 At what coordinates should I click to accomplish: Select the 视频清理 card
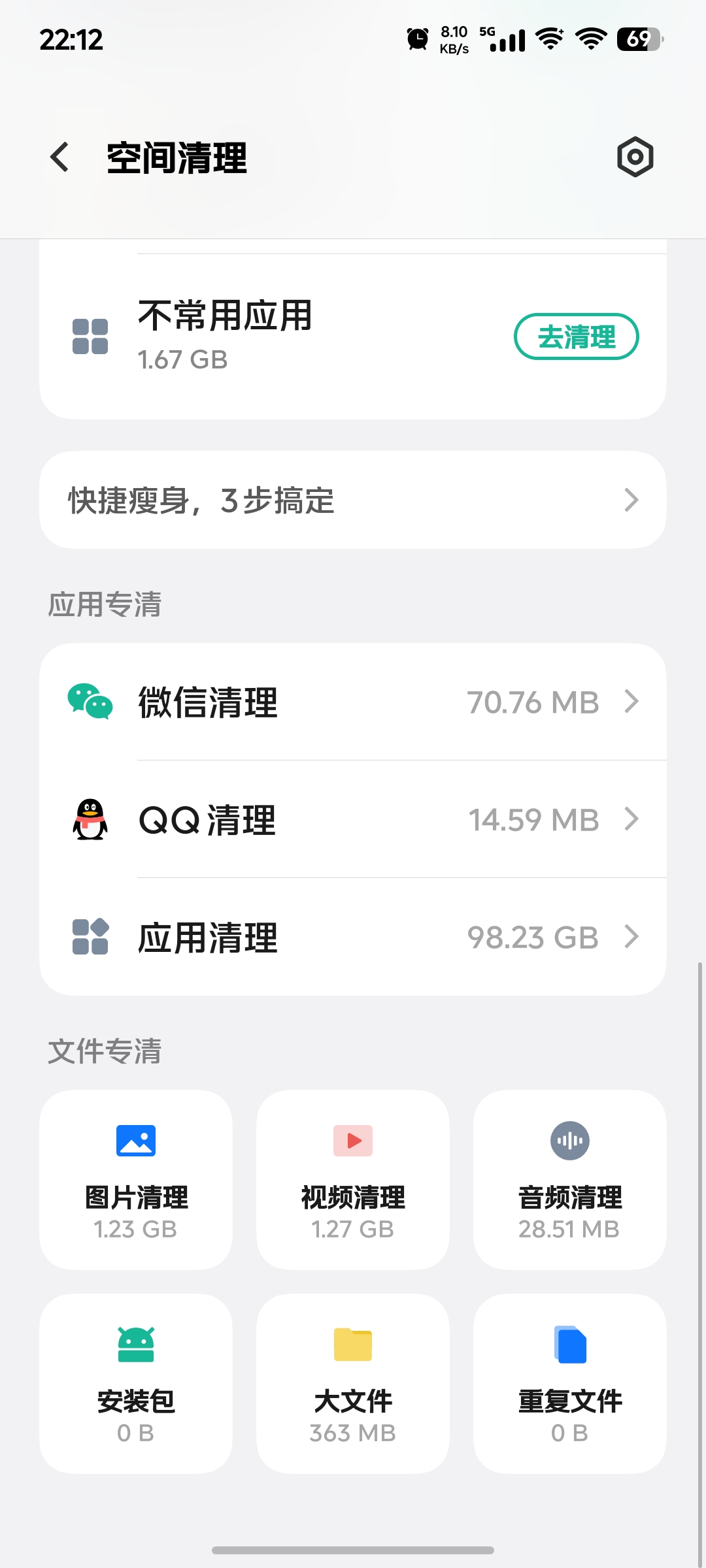pyautogui.click(x=353, y=1180)
